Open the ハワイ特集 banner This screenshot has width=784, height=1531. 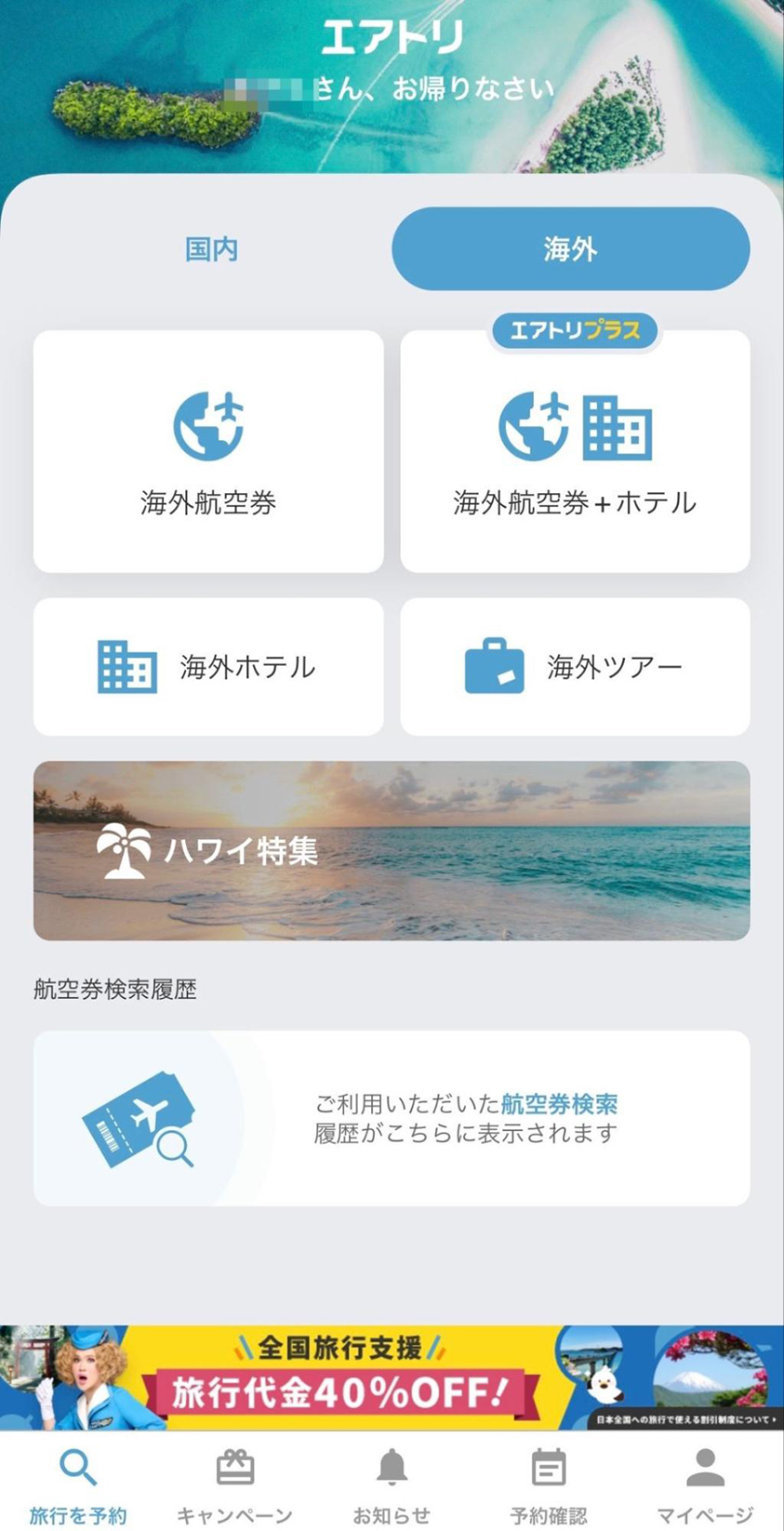pos(392,851)
